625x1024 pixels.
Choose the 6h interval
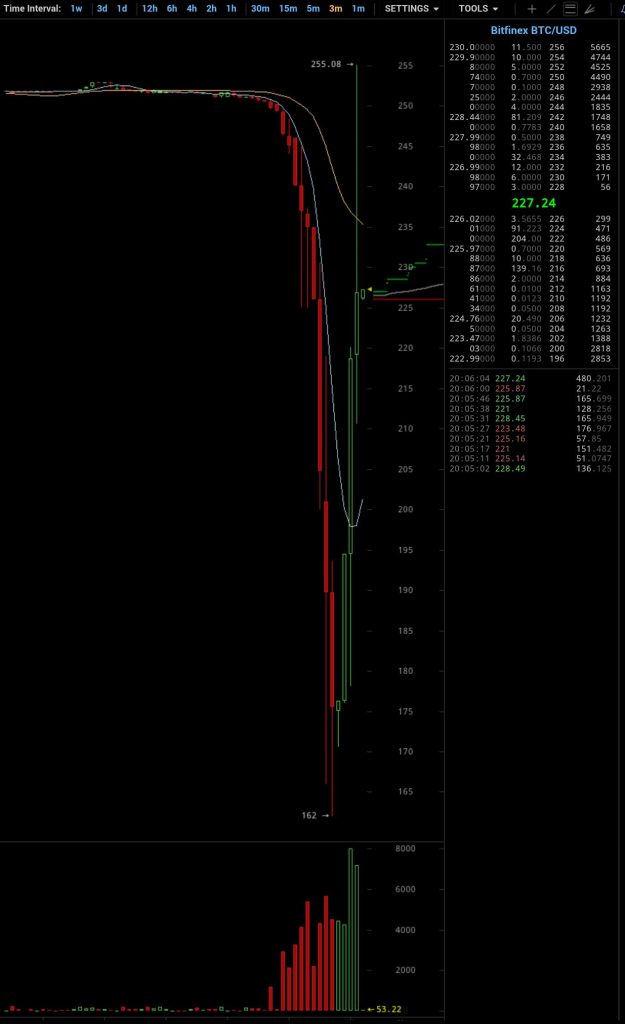click(172, 8)
